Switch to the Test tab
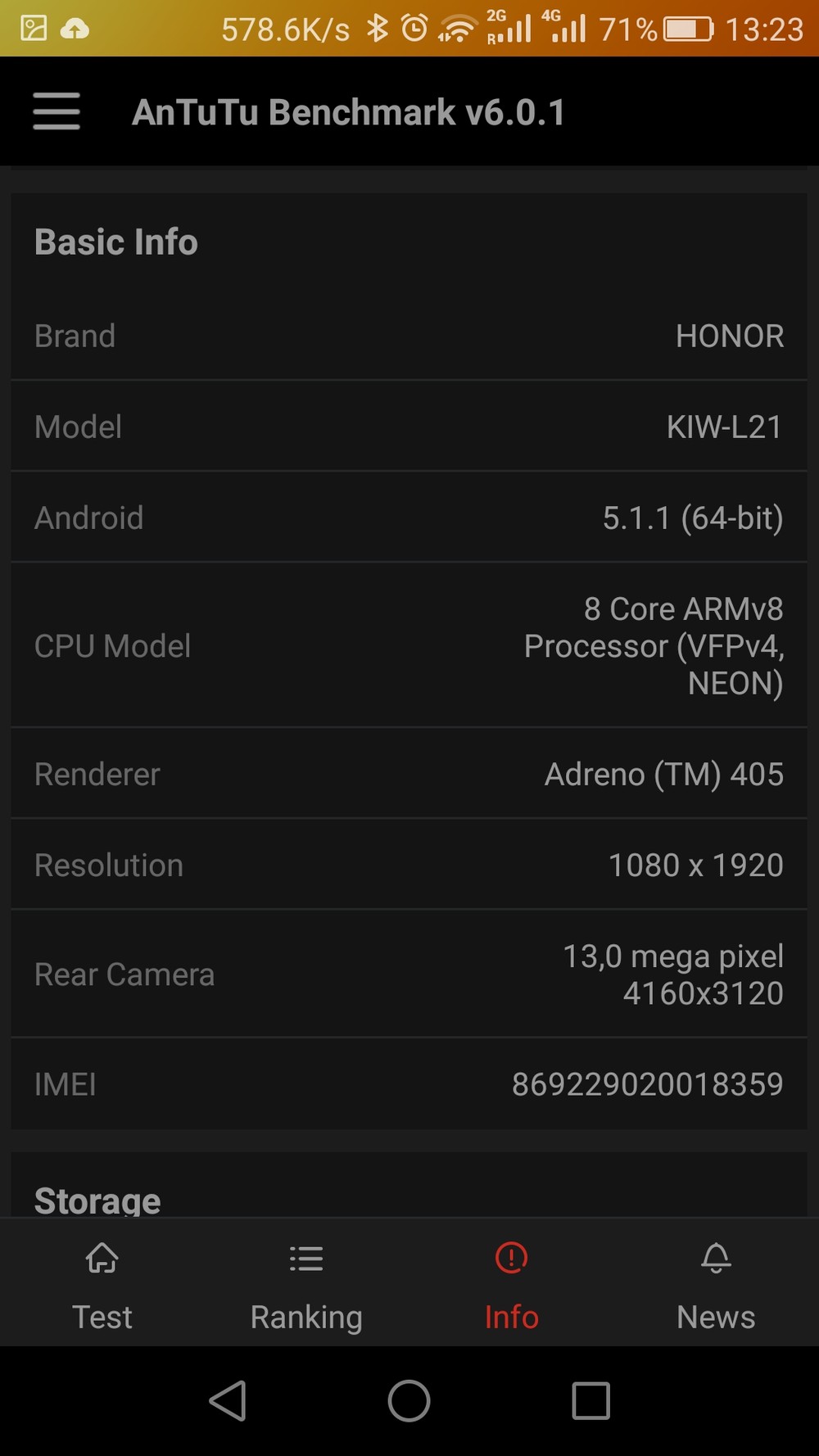This screenshot has width=819, height=1456. 102,1284
